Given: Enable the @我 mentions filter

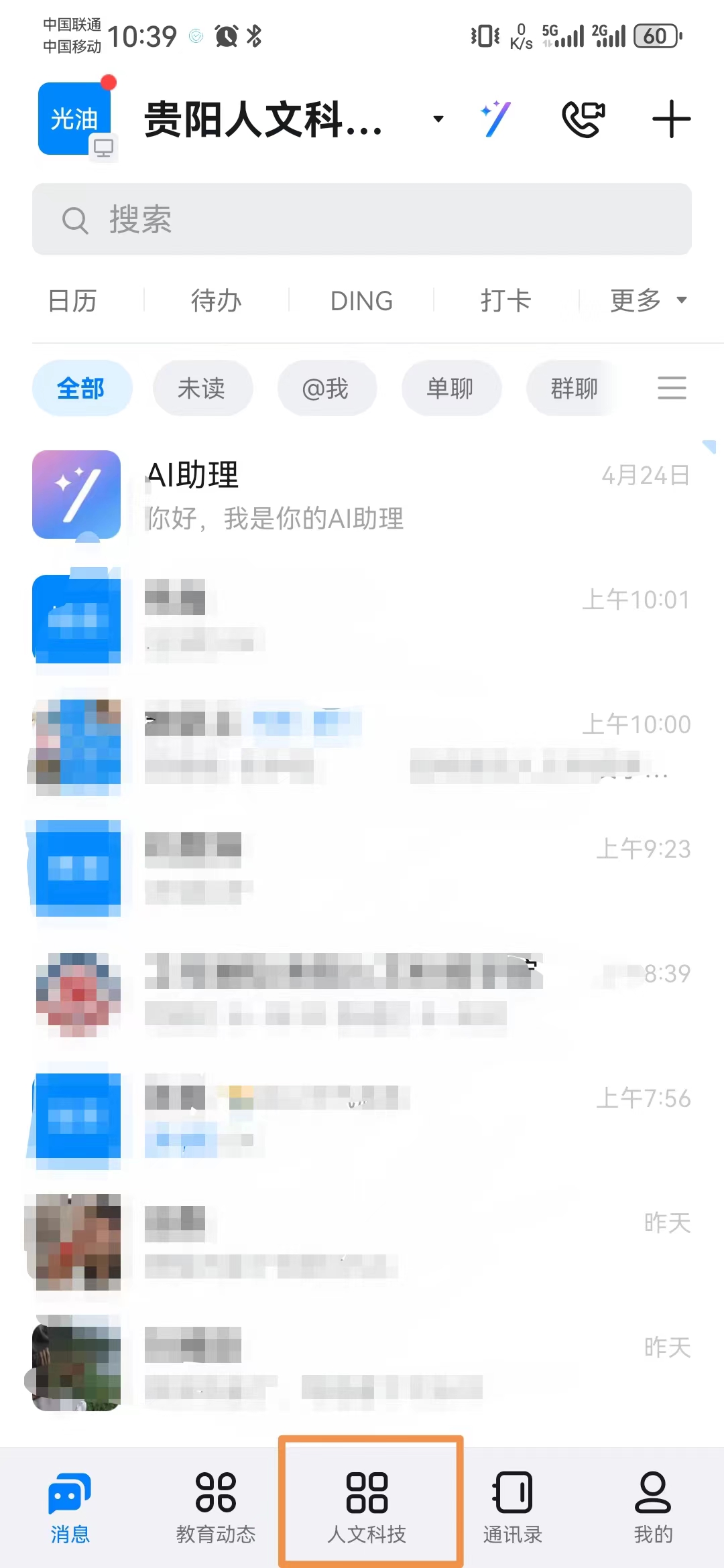Looking at the screenshot, I should point(327,389).
